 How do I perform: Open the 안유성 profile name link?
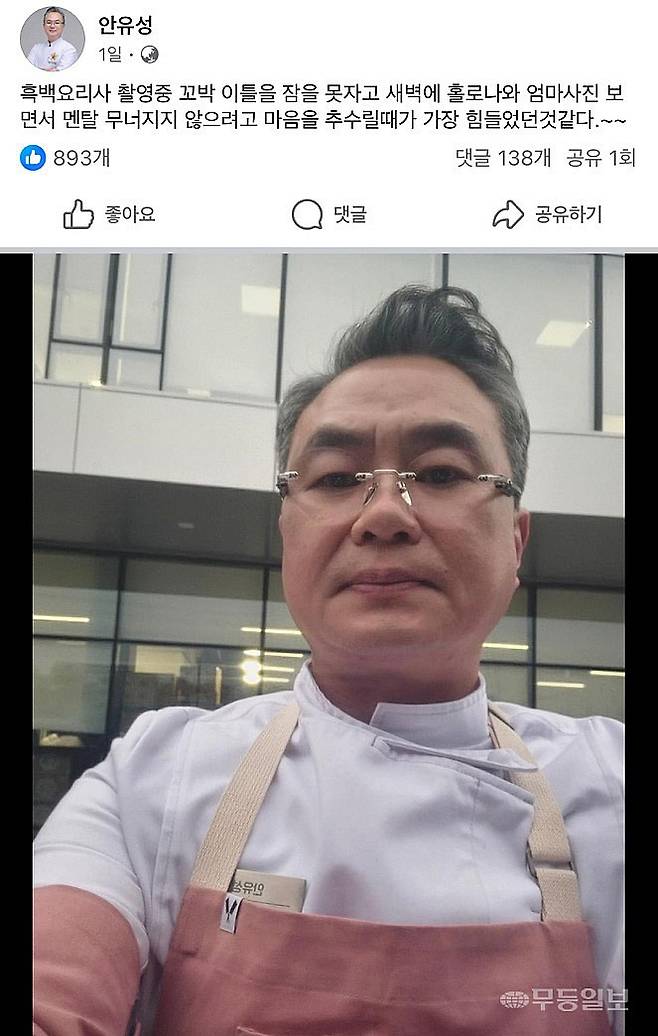click(125, 24)
